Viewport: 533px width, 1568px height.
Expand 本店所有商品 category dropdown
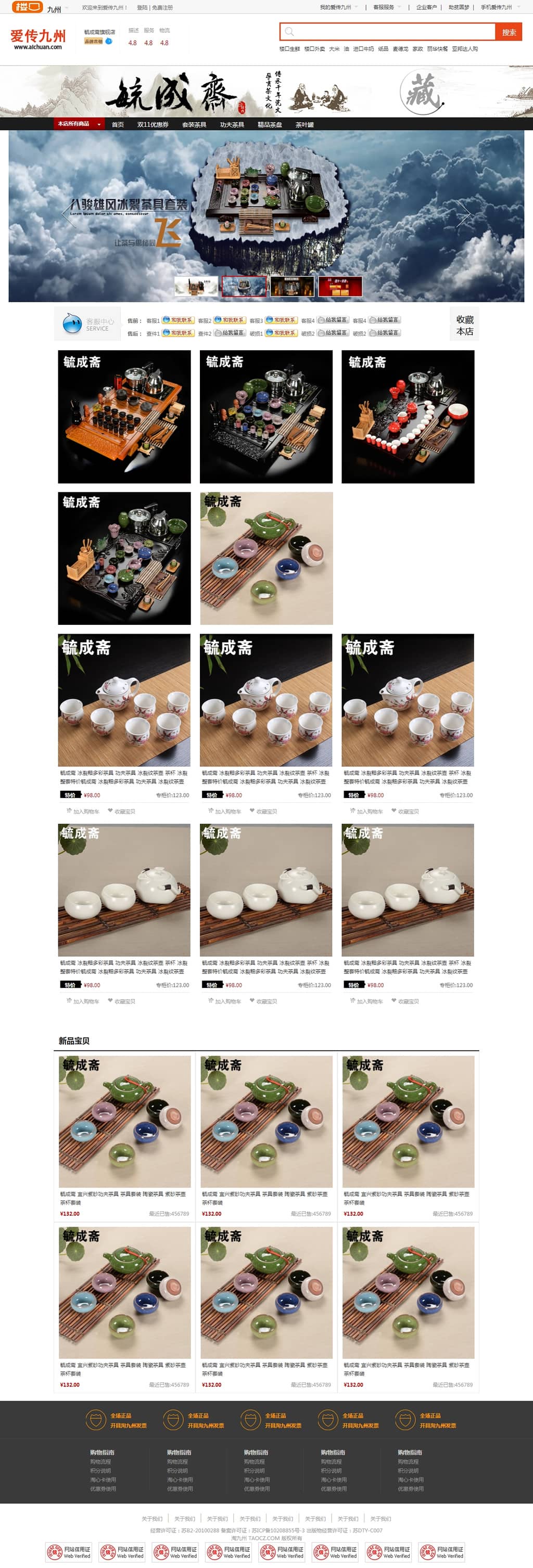[x=79, y=124]
